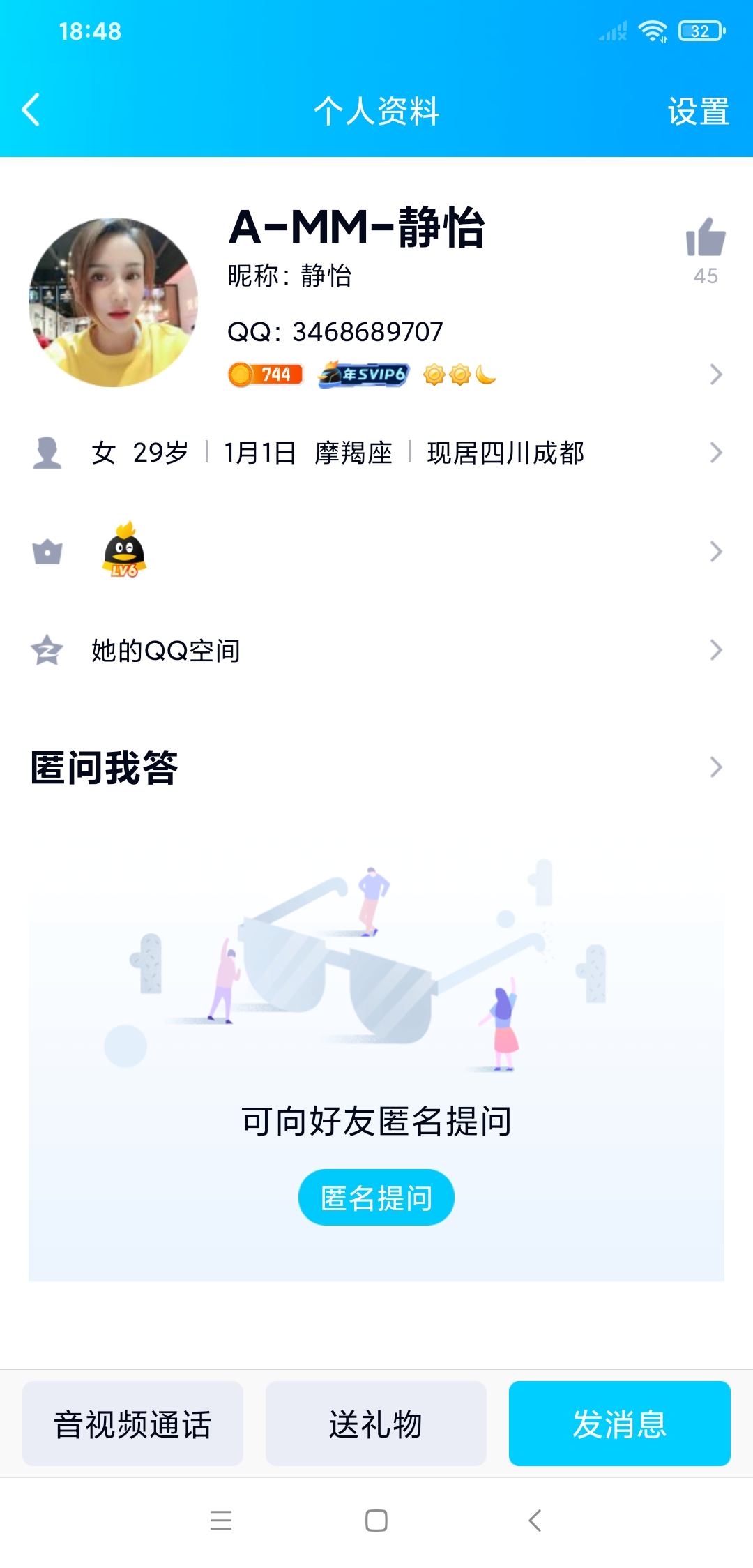753x1568 pixels.
Task: Tap the moon sign-in icon
Action: pos(486,375)
